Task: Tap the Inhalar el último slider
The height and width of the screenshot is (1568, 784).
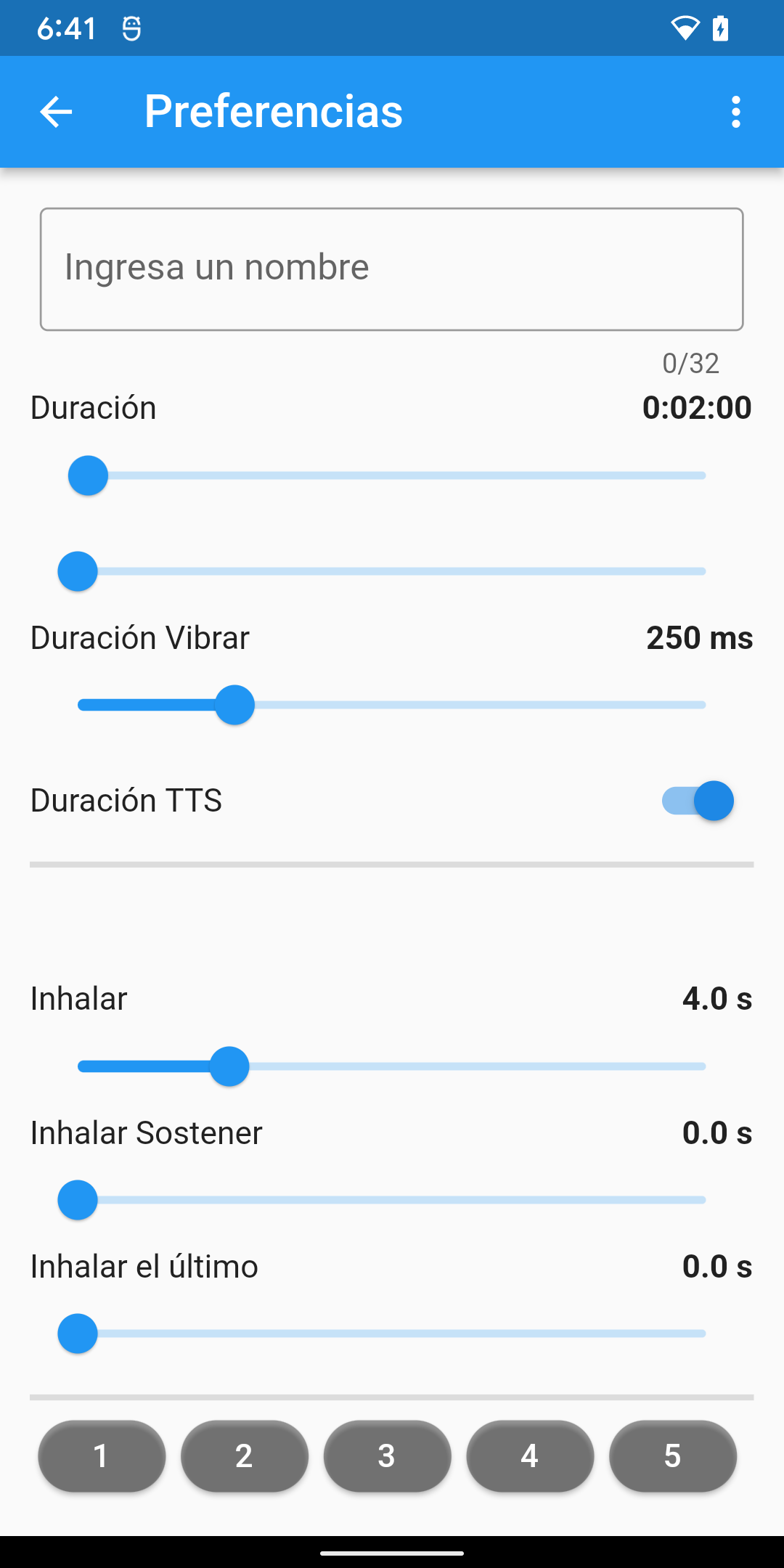Action: click(392, 1334)
